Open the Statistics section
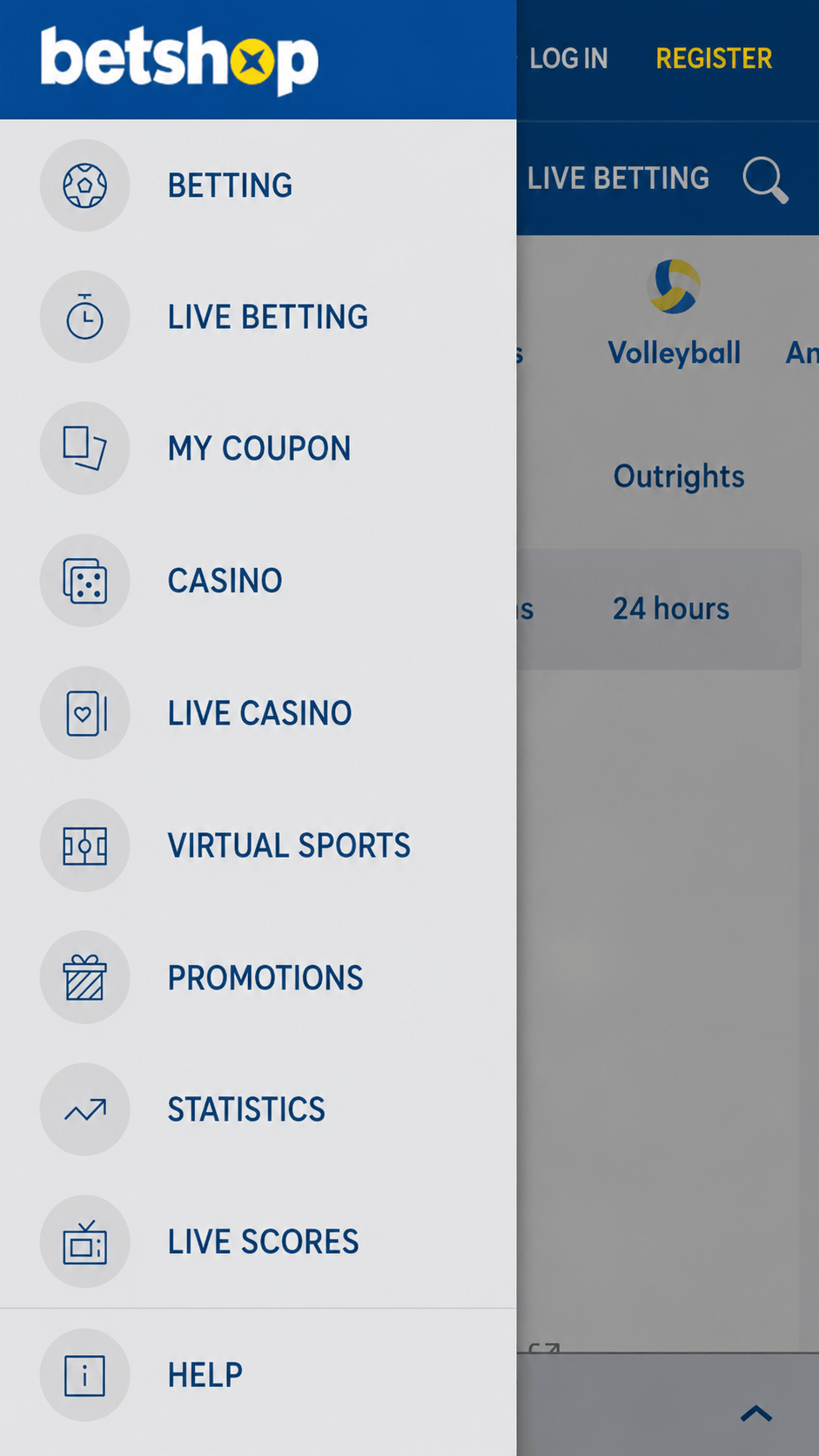 click(258, 1109)
